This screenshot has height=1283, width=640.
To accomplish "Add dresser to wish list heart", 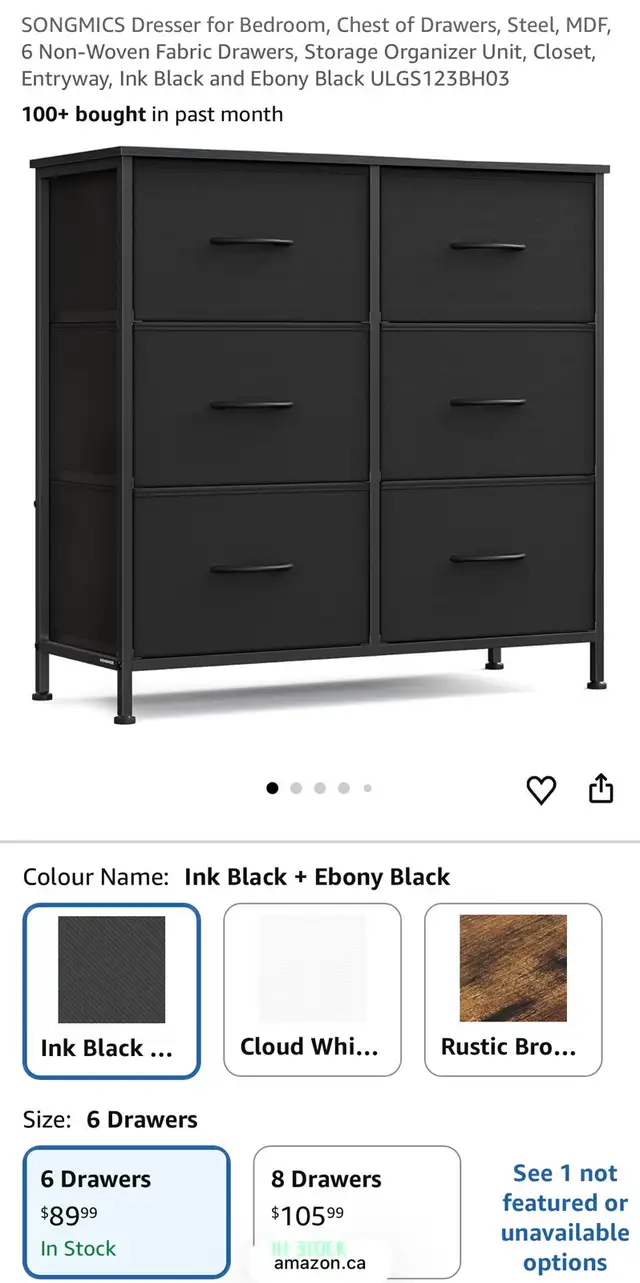I will [541, 790].
